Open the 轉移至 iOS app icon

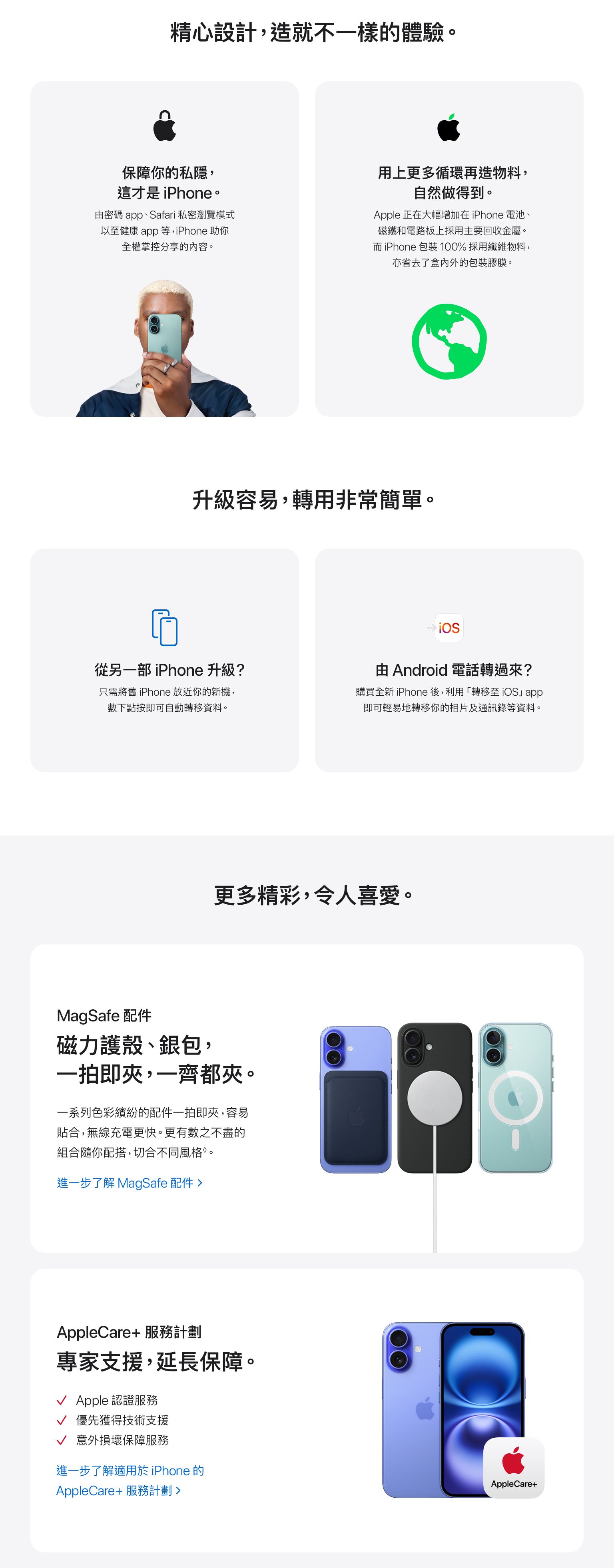(449, 627)
